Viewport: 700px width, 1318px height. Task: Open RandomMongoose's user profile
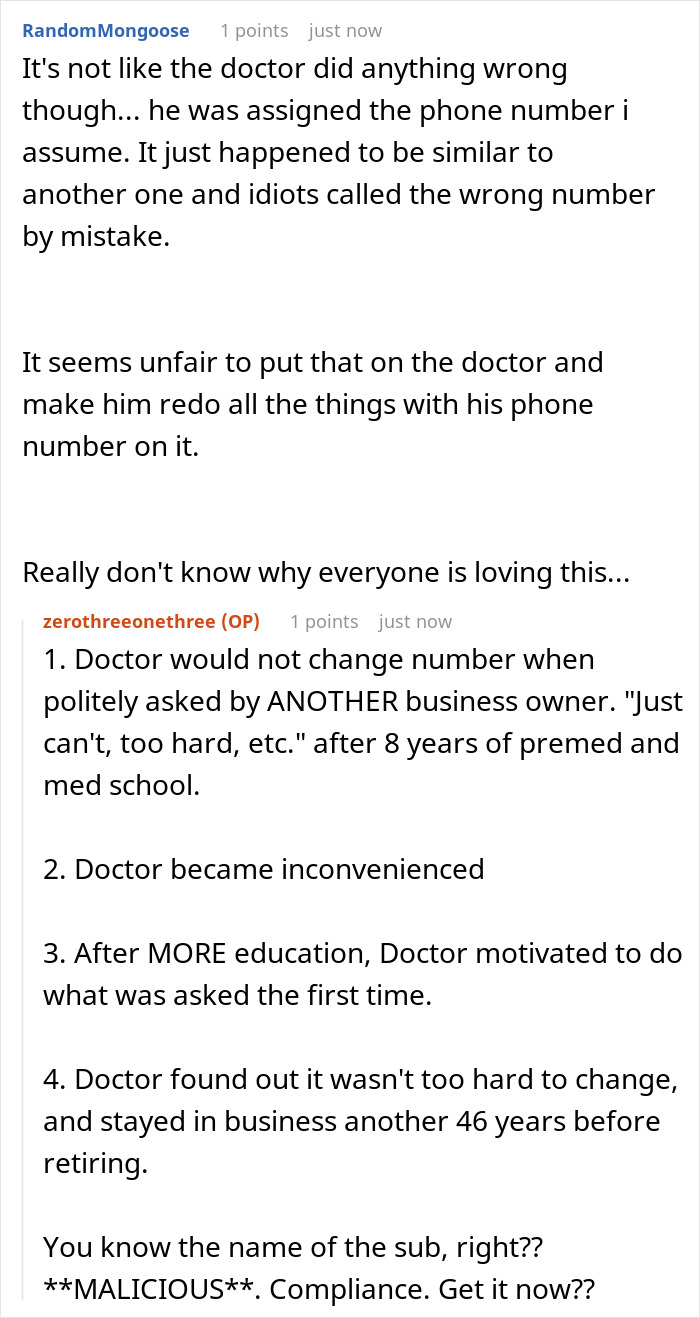point(106,31)
